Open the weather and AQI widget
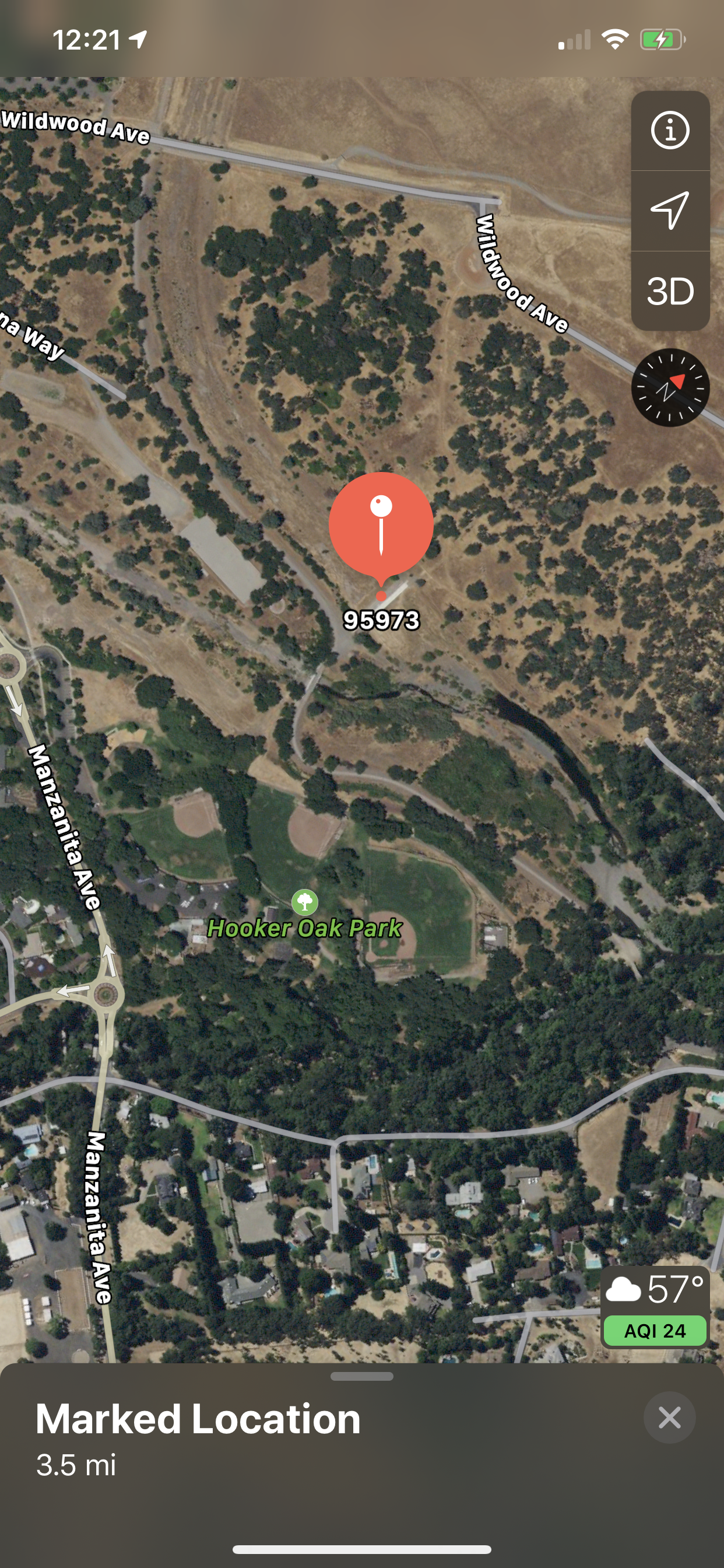Viewport: 724px width, 1568px height. (655, 1307)
